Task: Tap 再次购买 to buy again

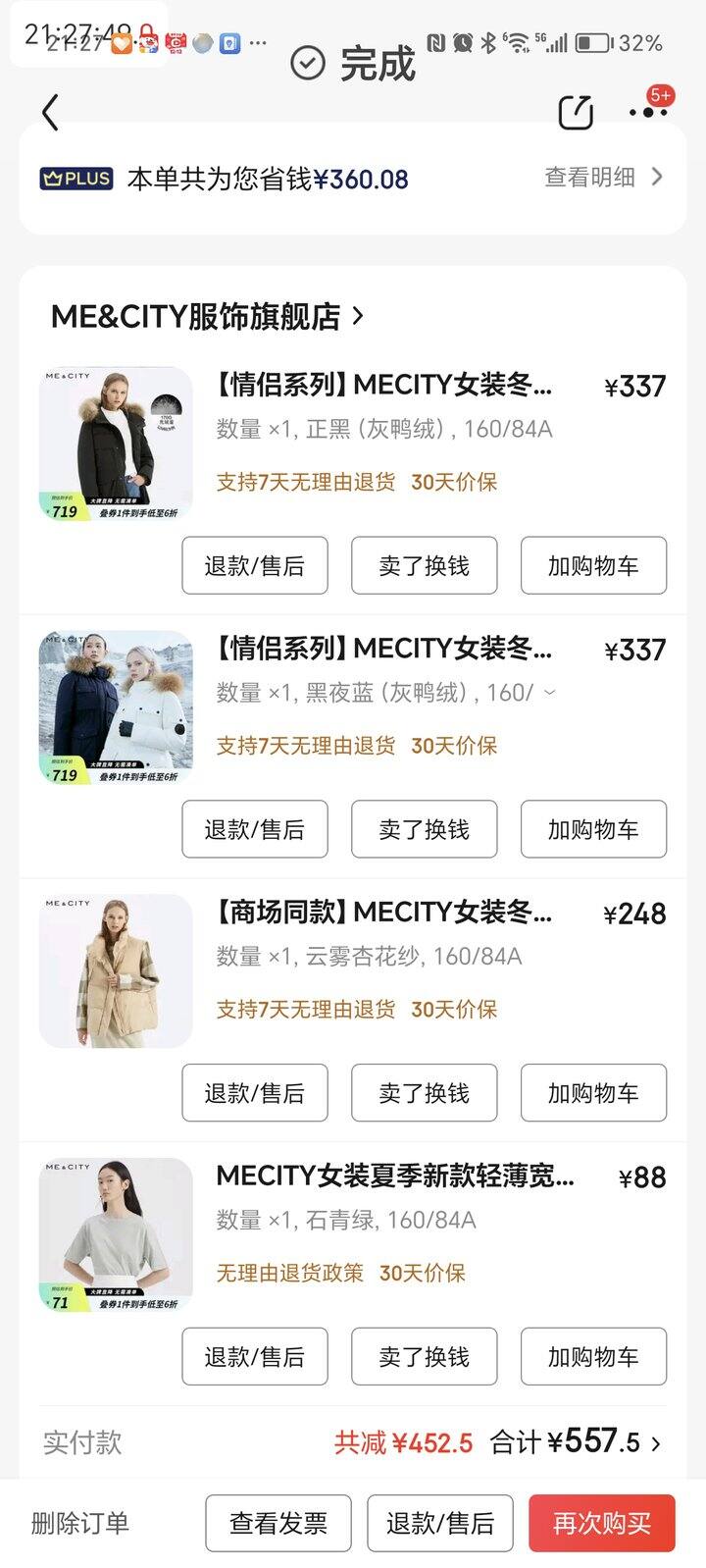Action: 601,1524
